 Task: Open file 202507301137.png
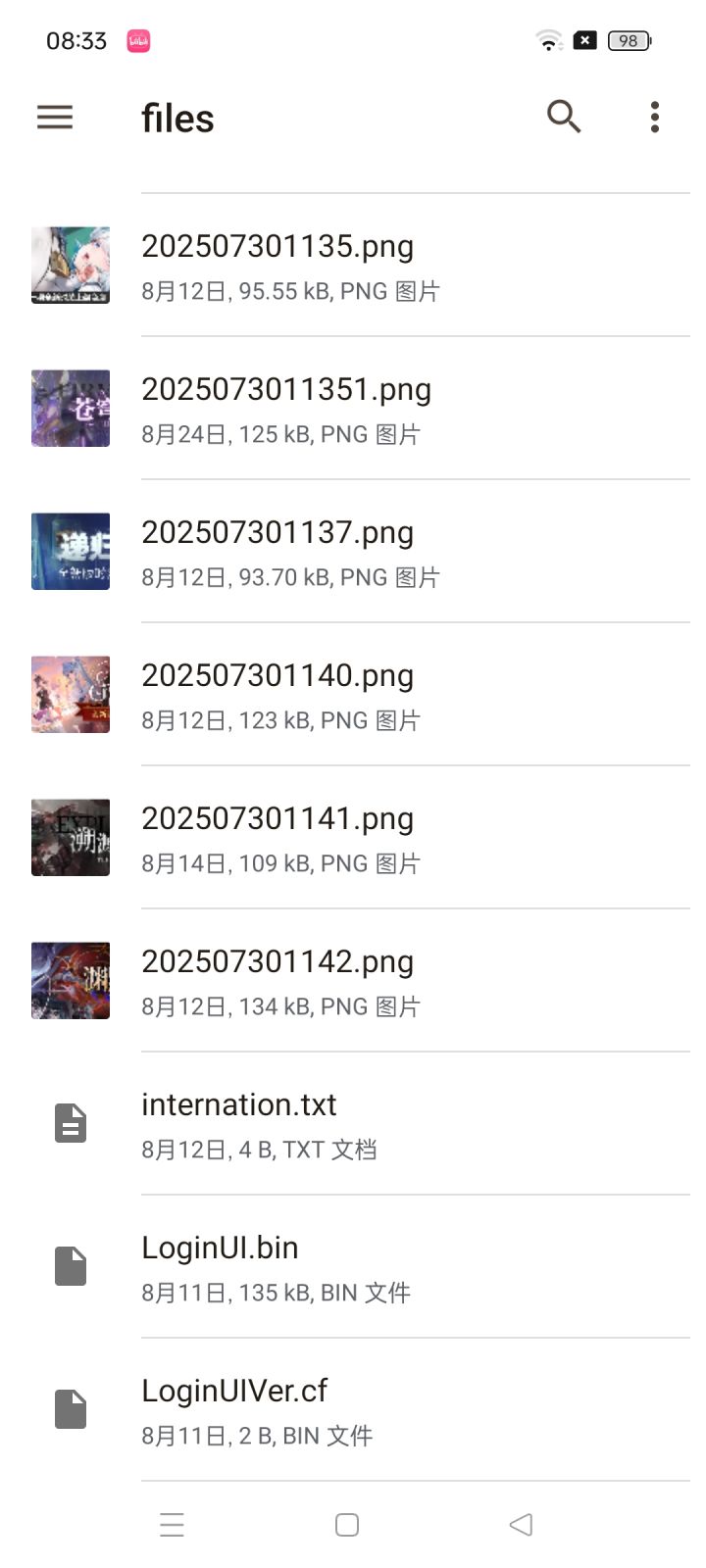point(353,552)
